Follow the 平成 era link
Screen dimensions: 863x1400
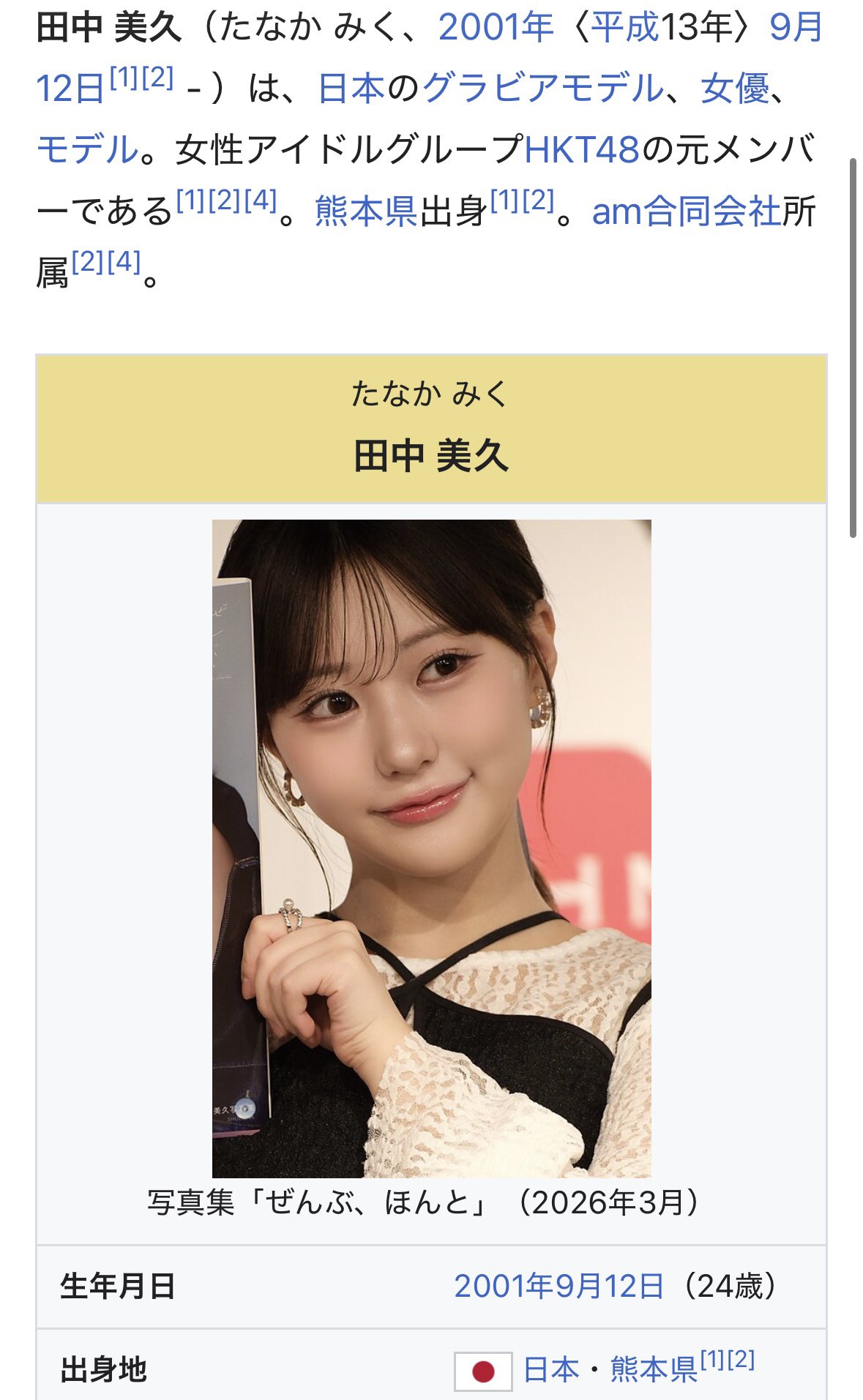pos(624,29)
